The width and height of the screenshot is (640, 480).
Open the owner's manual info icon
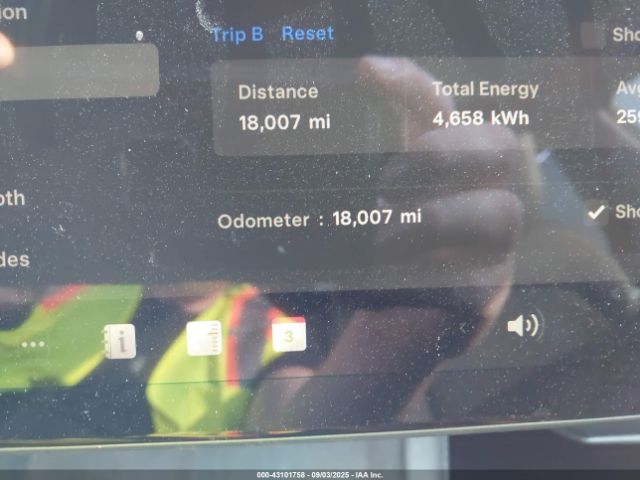119,342
